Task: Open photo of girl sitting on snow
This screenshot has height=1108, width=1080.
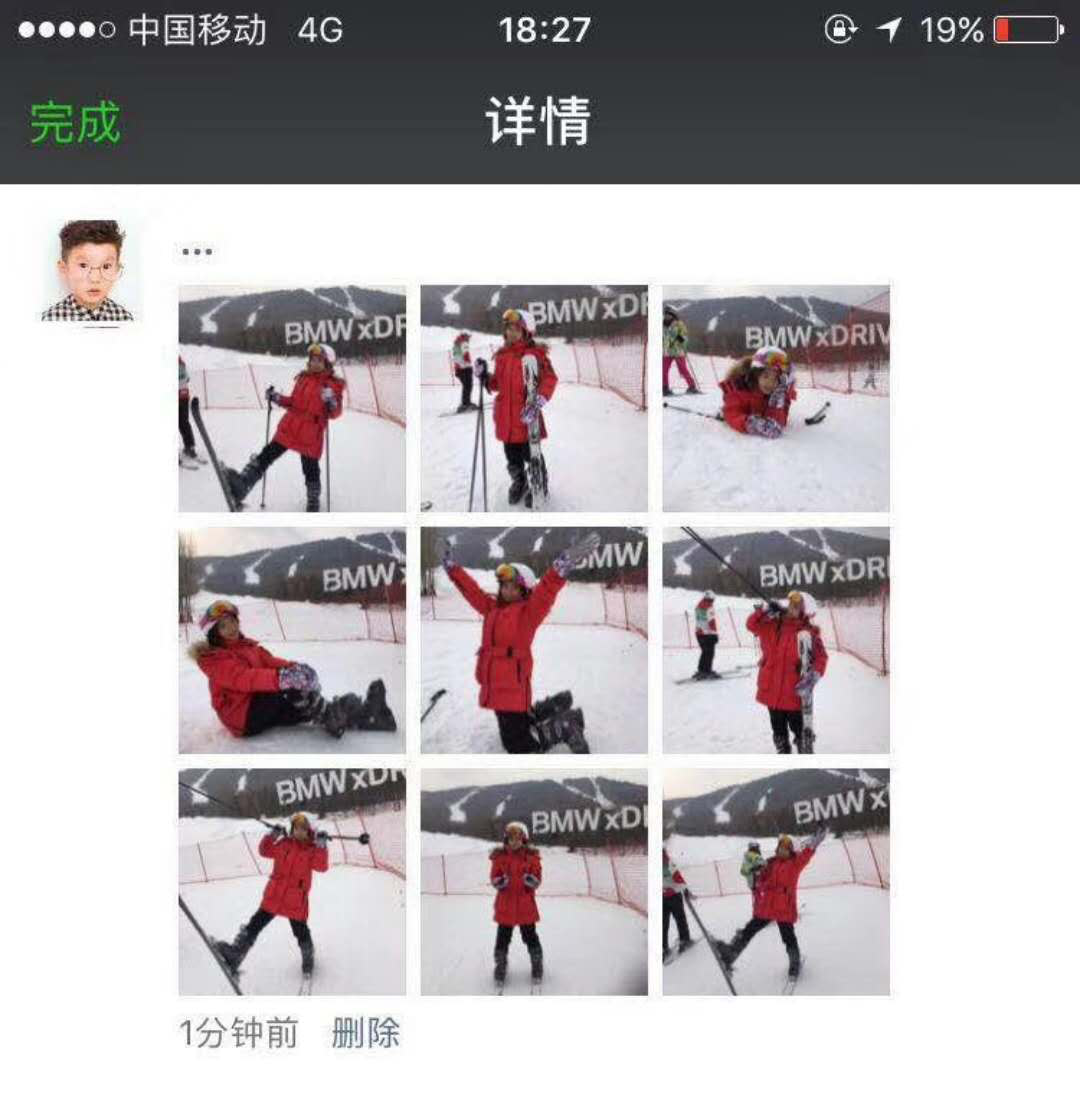Action: coord(292,640)
